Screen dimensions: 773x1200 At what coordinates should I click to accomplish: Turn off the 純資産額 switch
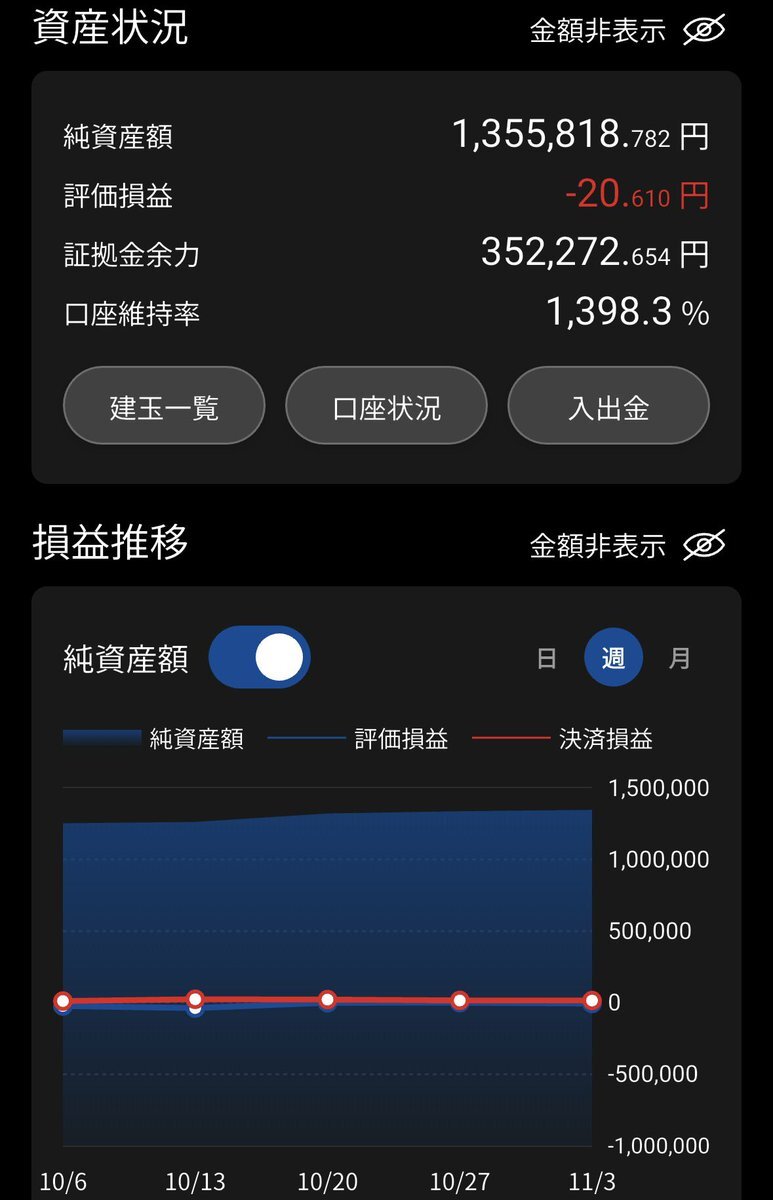pyautogui.click(x=260, y=658)
